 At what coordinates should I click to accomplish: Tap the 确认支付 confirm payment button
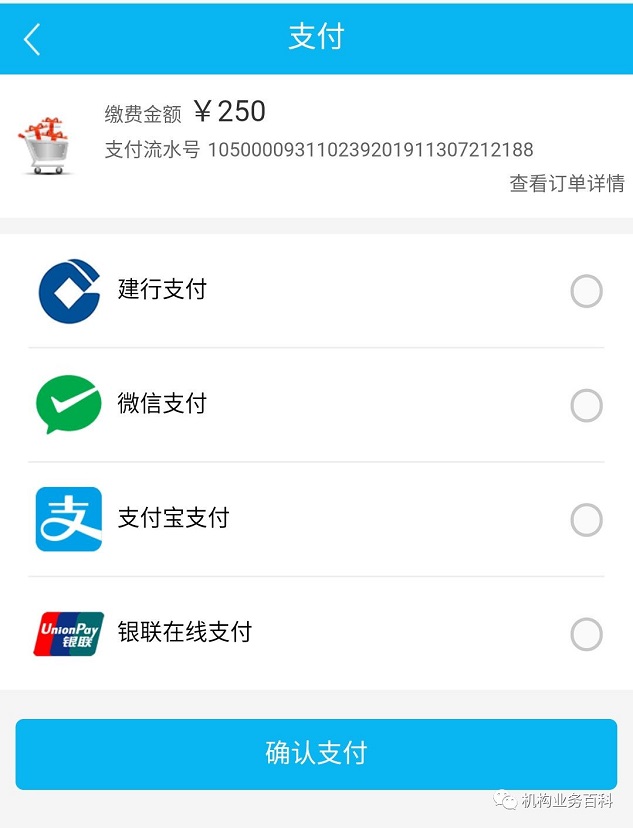coord(316,754)
